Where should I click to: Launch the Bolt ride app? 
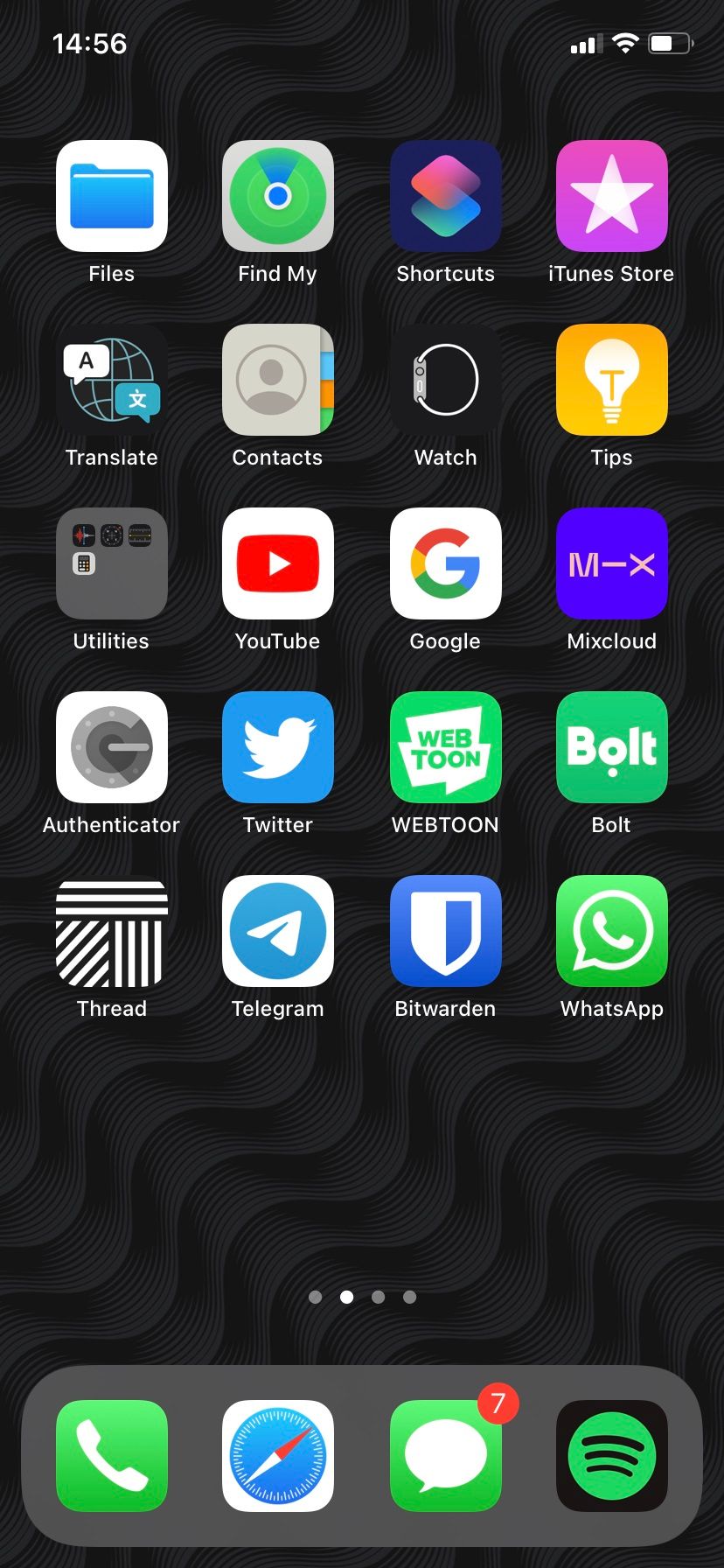point(612,747)
